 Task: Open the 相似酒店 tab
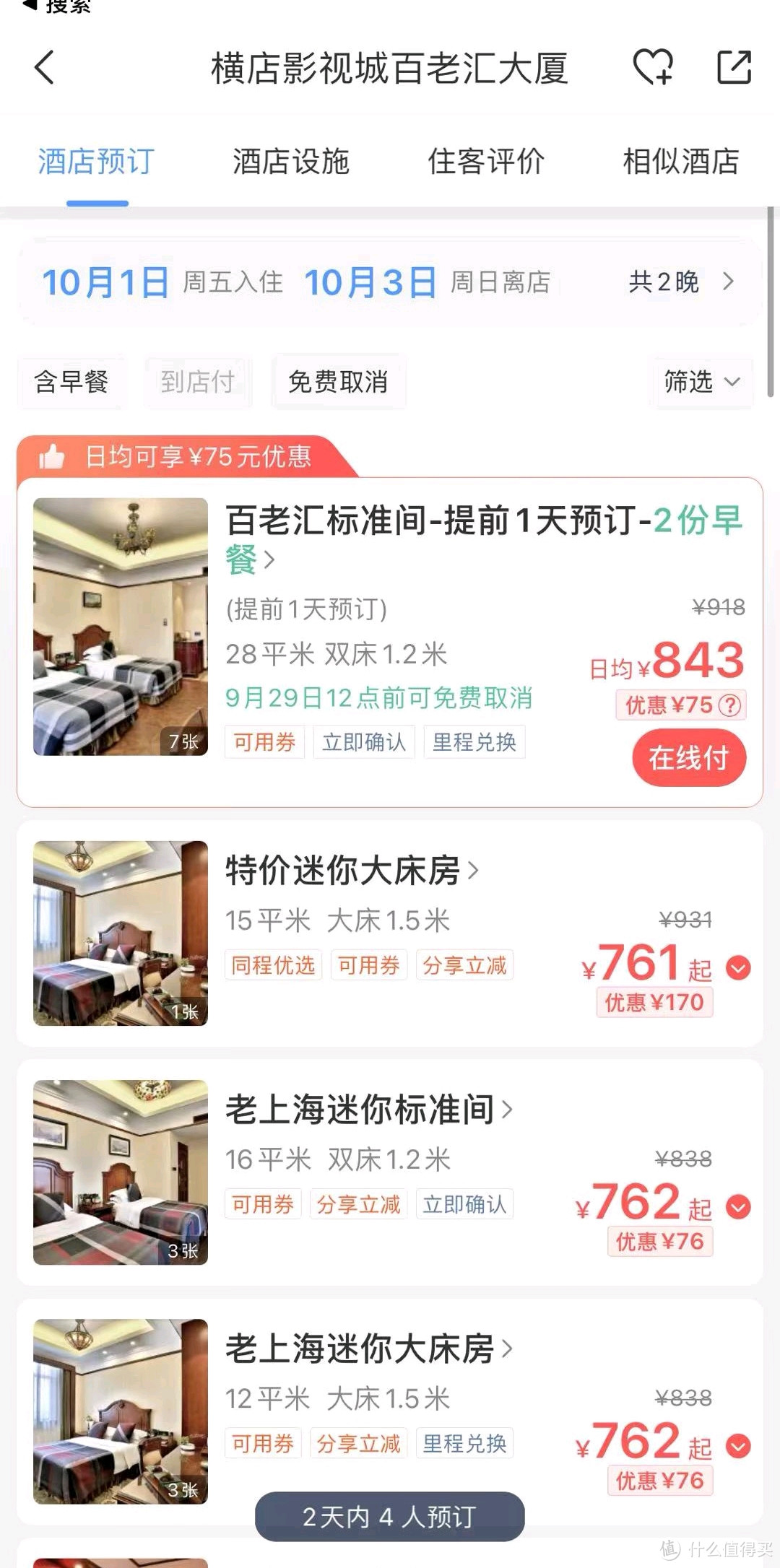(x=680, y=162)
